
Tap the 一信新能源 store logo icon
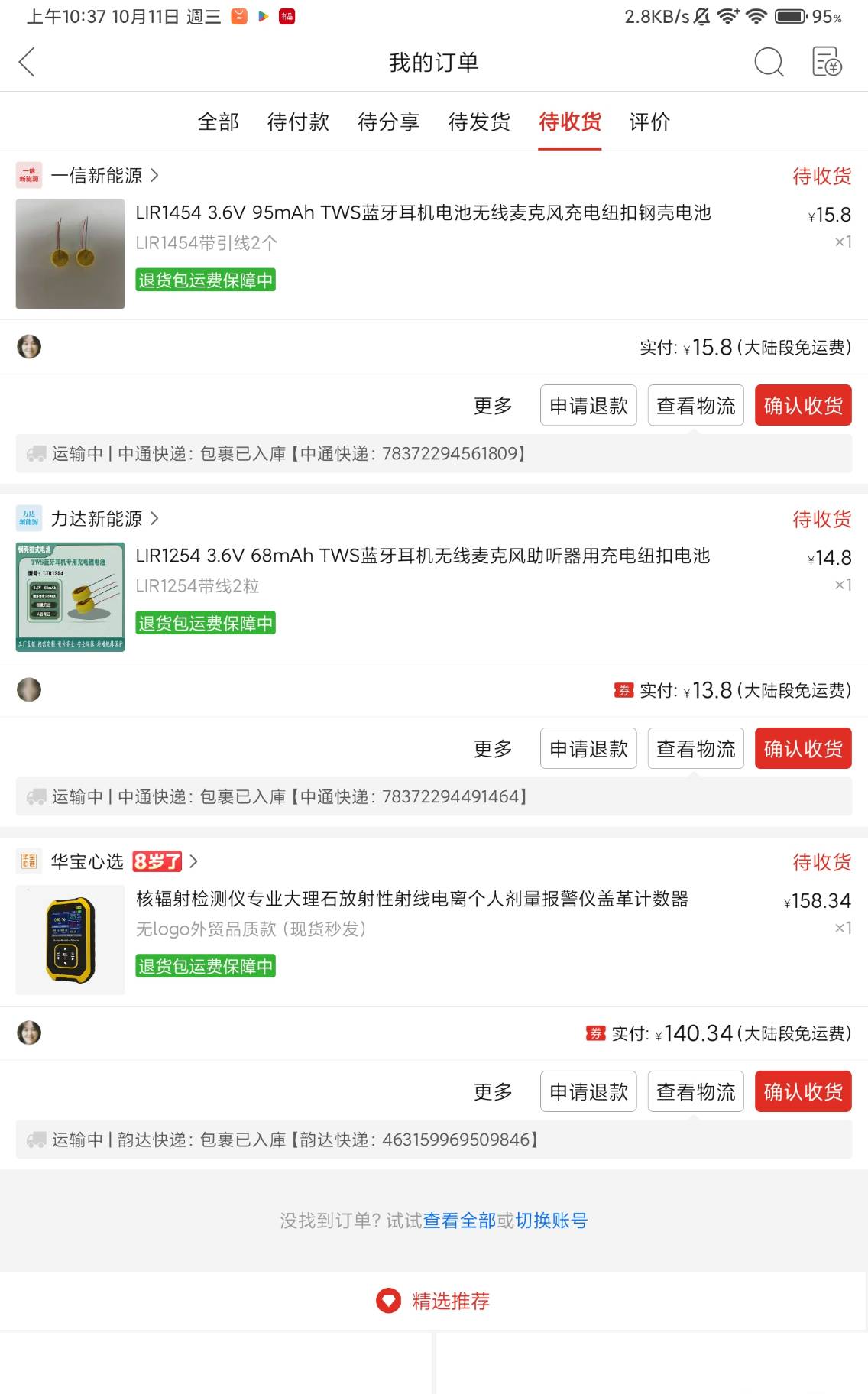click(29, 175)
